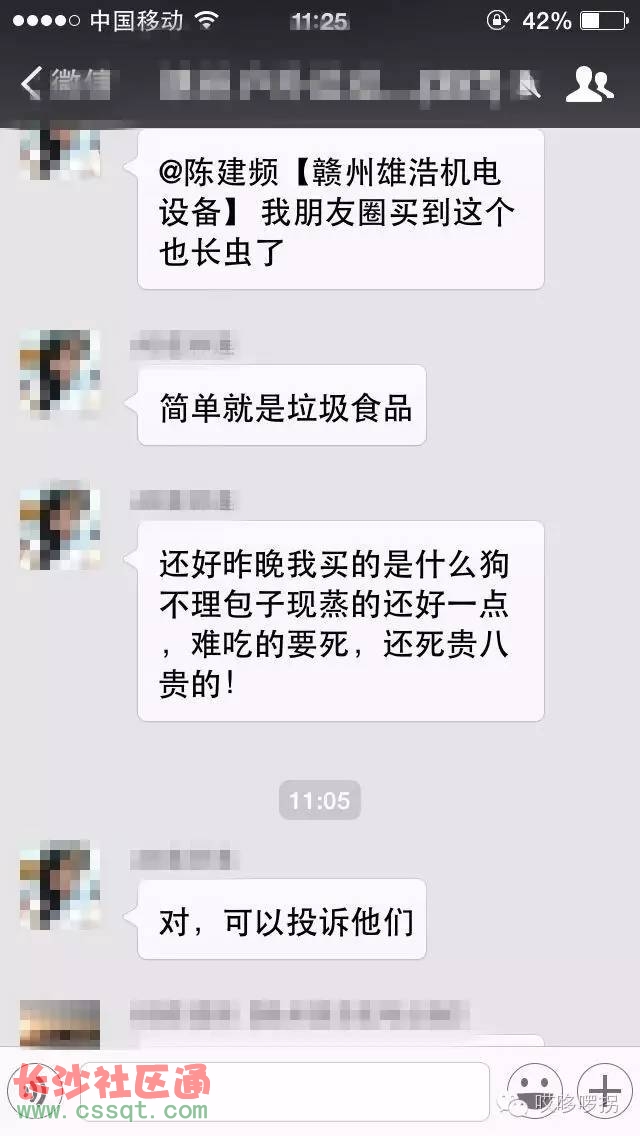Open avatar beside the 狗不理包子 message
The image size is (640, 1136).
[60, 529]
